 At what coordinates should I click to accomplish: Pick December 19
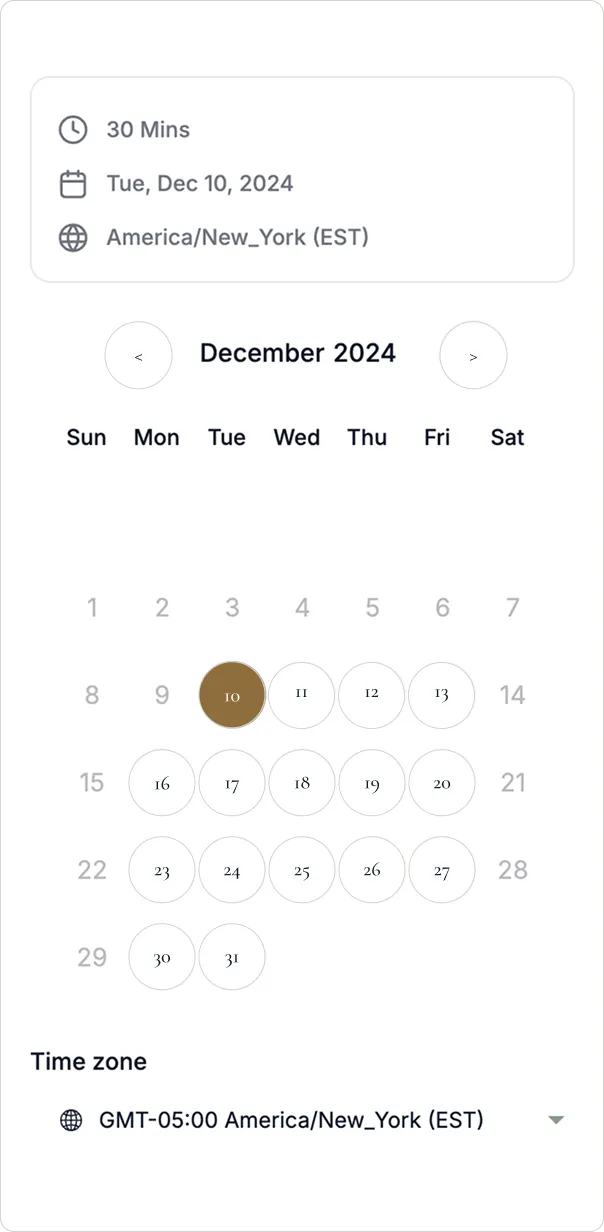click(x=372, y=783)
